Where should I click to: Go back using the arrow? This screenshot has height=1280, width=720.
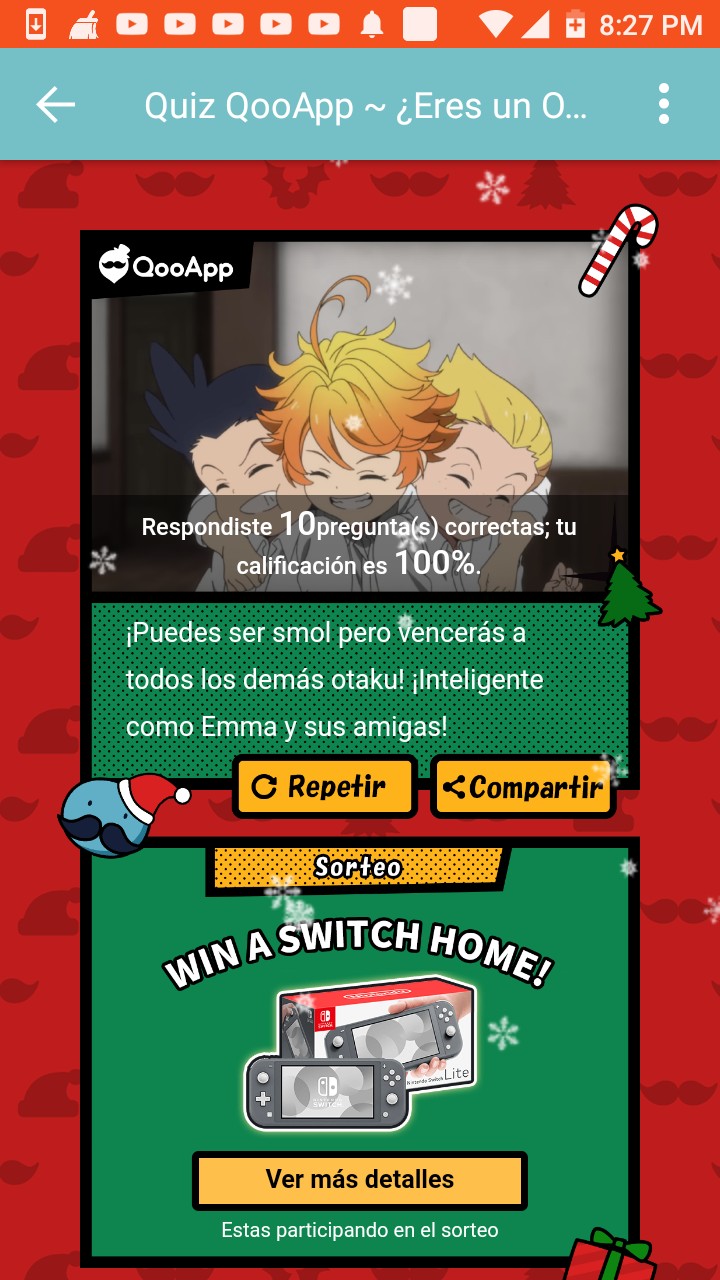point(55,104)
